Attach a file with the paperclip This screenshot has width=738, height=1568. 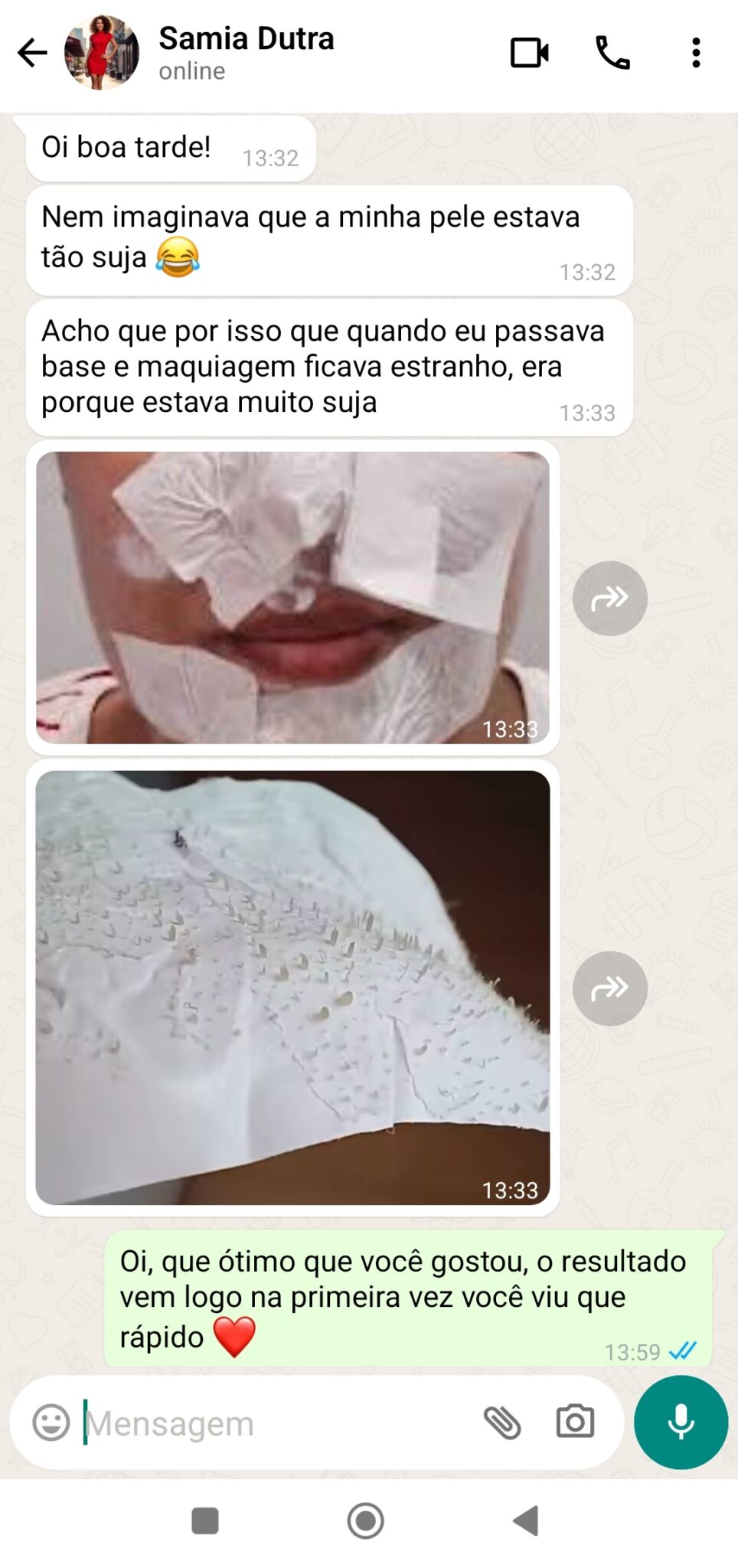(502, 1423)
